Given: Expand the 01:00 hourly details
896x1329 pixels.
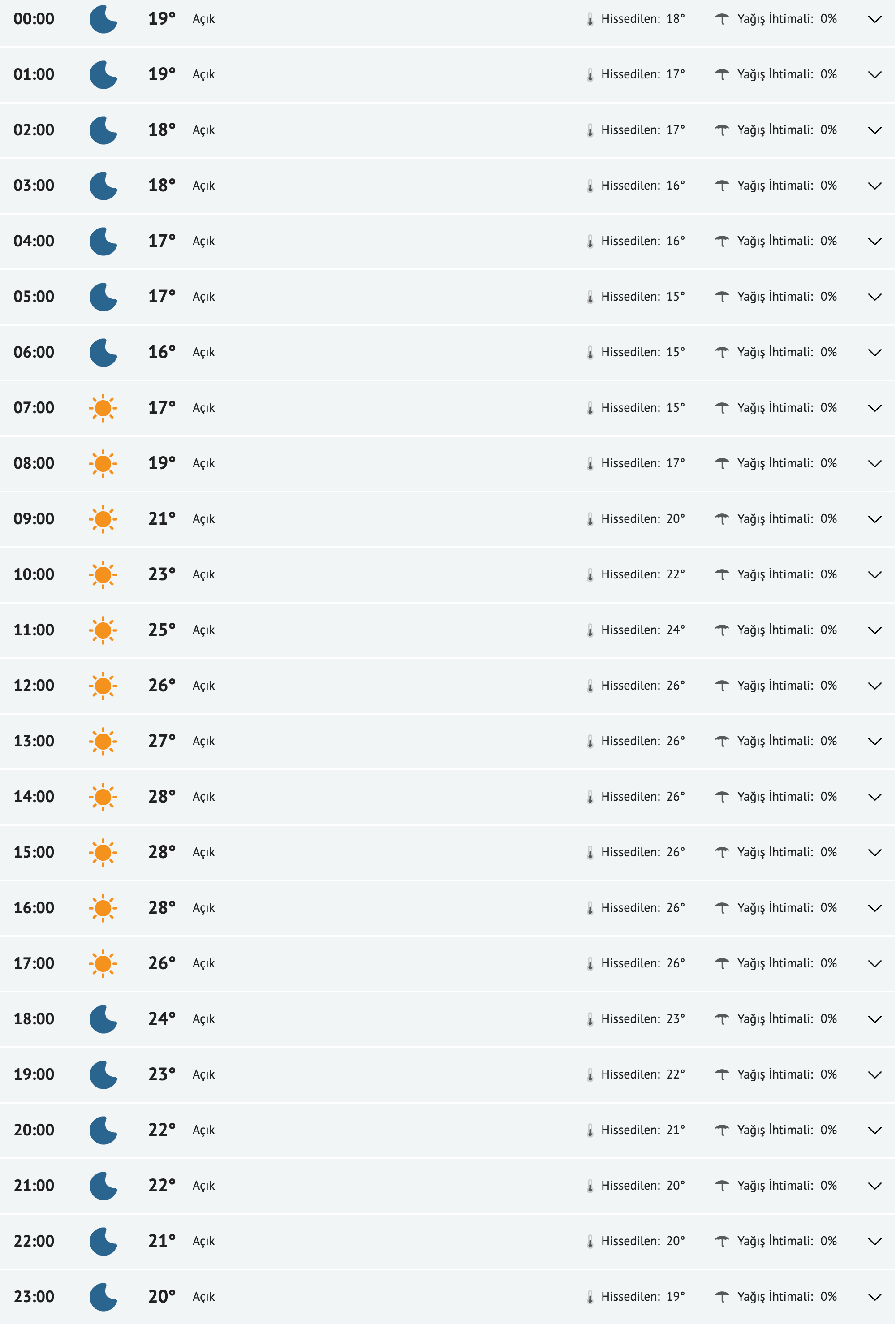Looking at the screenshot, I should 874,75.
